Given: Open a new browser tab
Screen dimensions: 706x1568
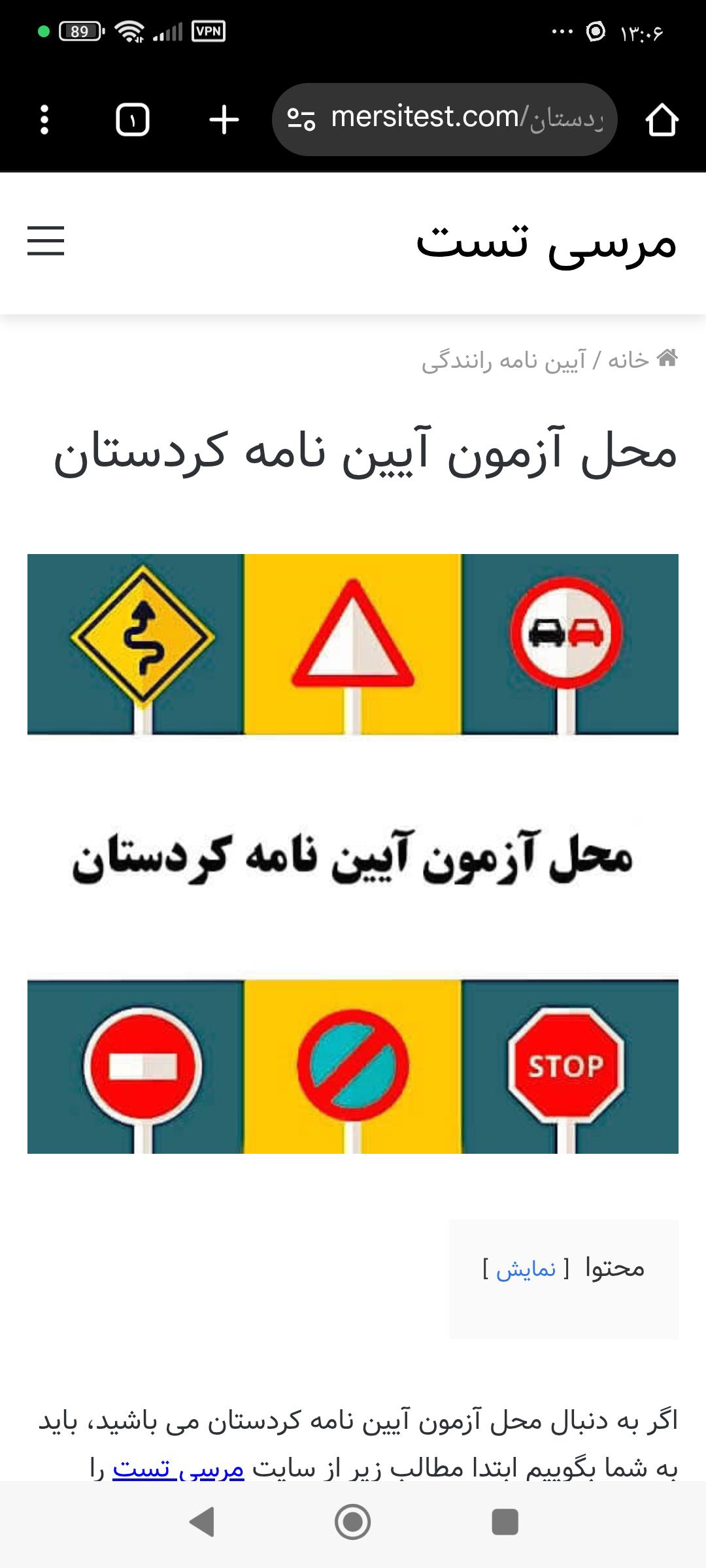Looking at the screenshot, I should pyautogui.click(x=224, y=120).
